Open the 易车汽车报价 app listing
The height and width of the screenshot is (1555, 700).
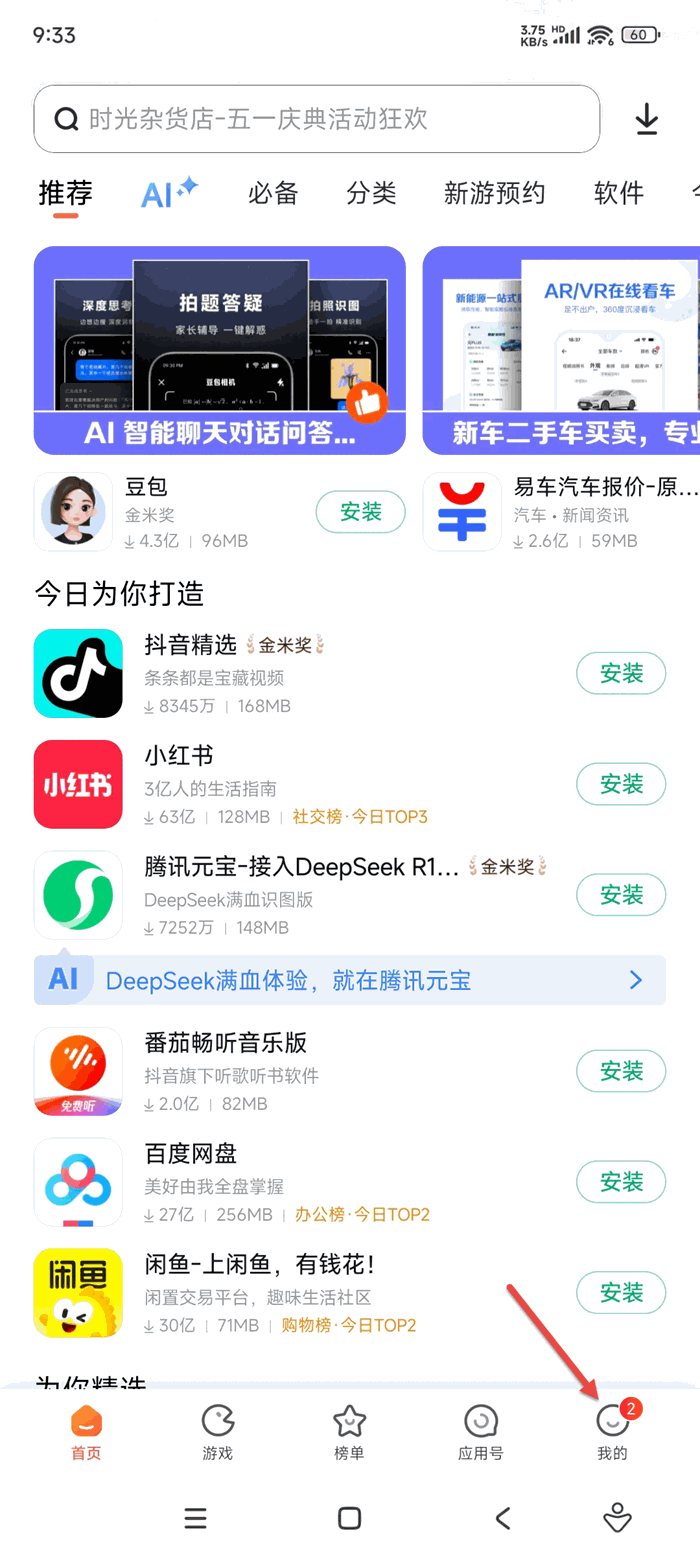(561, 512)
